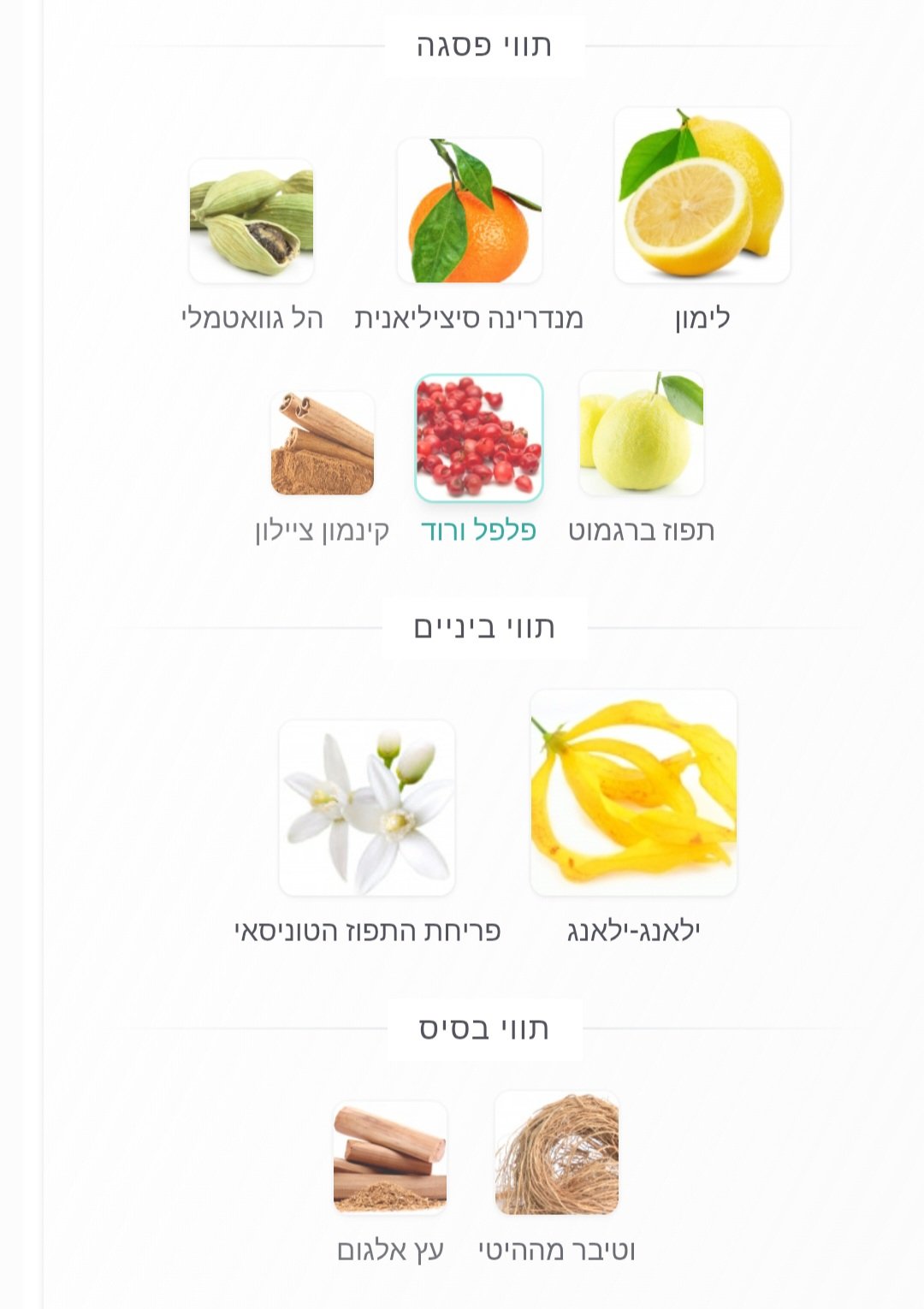View the ילאנג-ילאנג note

(633, 792)
